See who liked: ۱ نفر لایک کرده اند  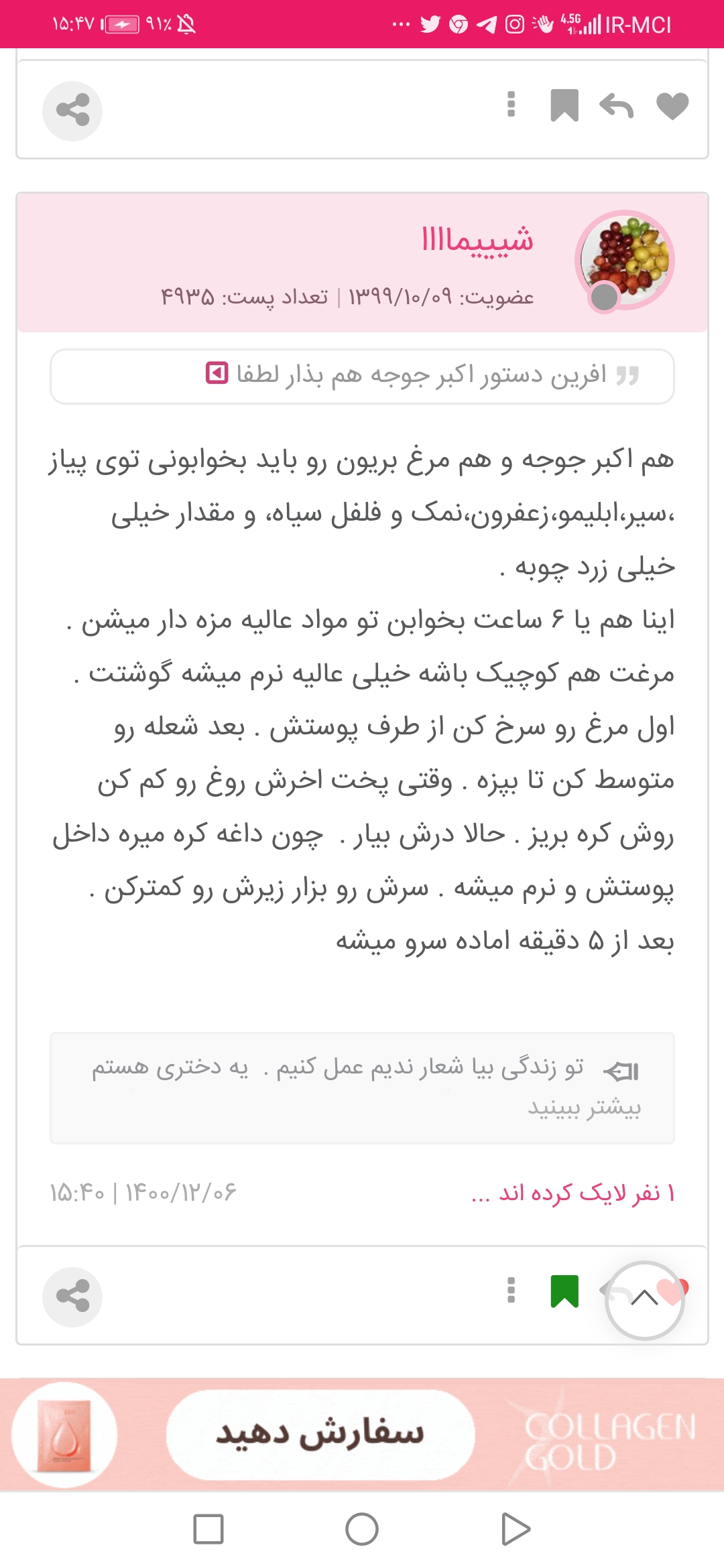(574, 1193)
